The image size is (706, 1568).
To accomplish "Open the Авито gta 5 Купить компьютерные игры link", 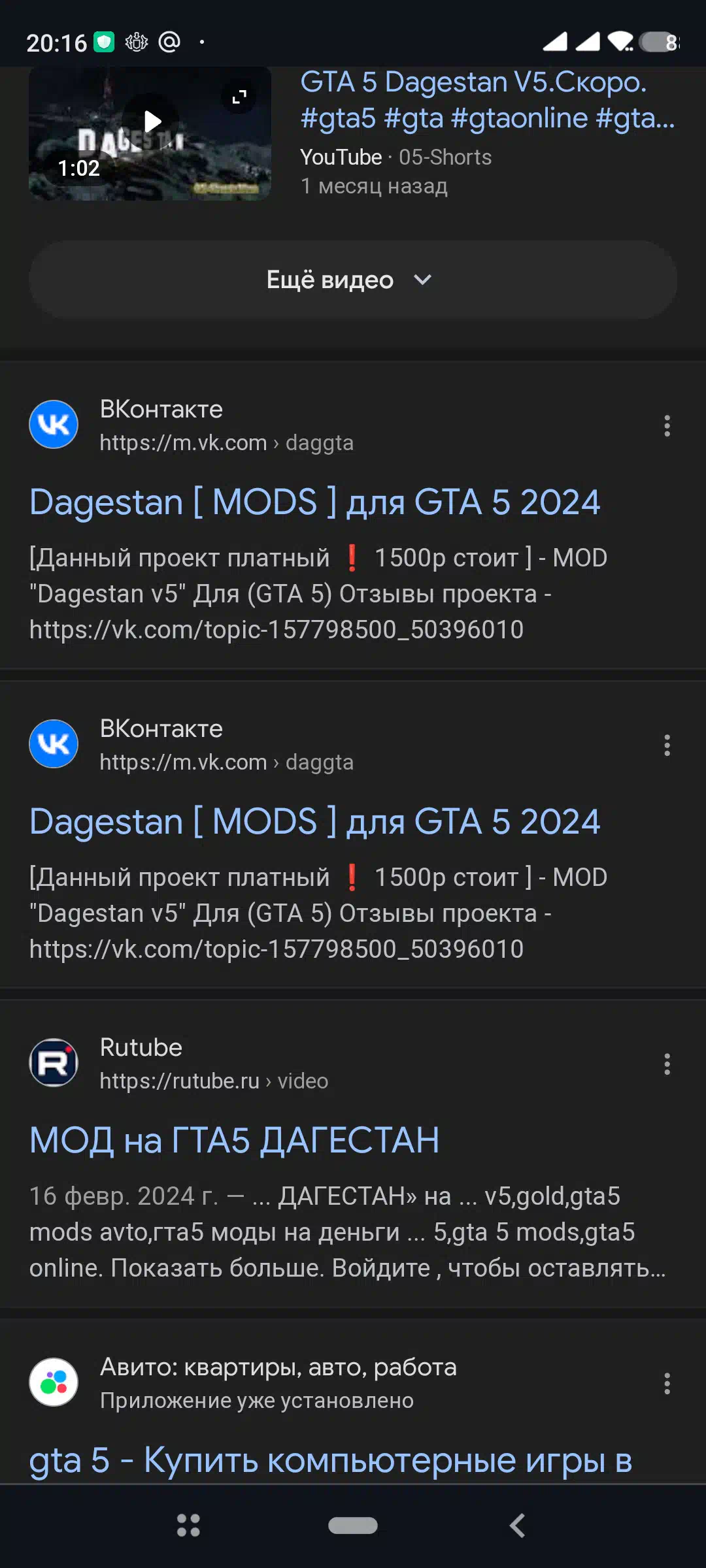I will [x=330, y=1460].
